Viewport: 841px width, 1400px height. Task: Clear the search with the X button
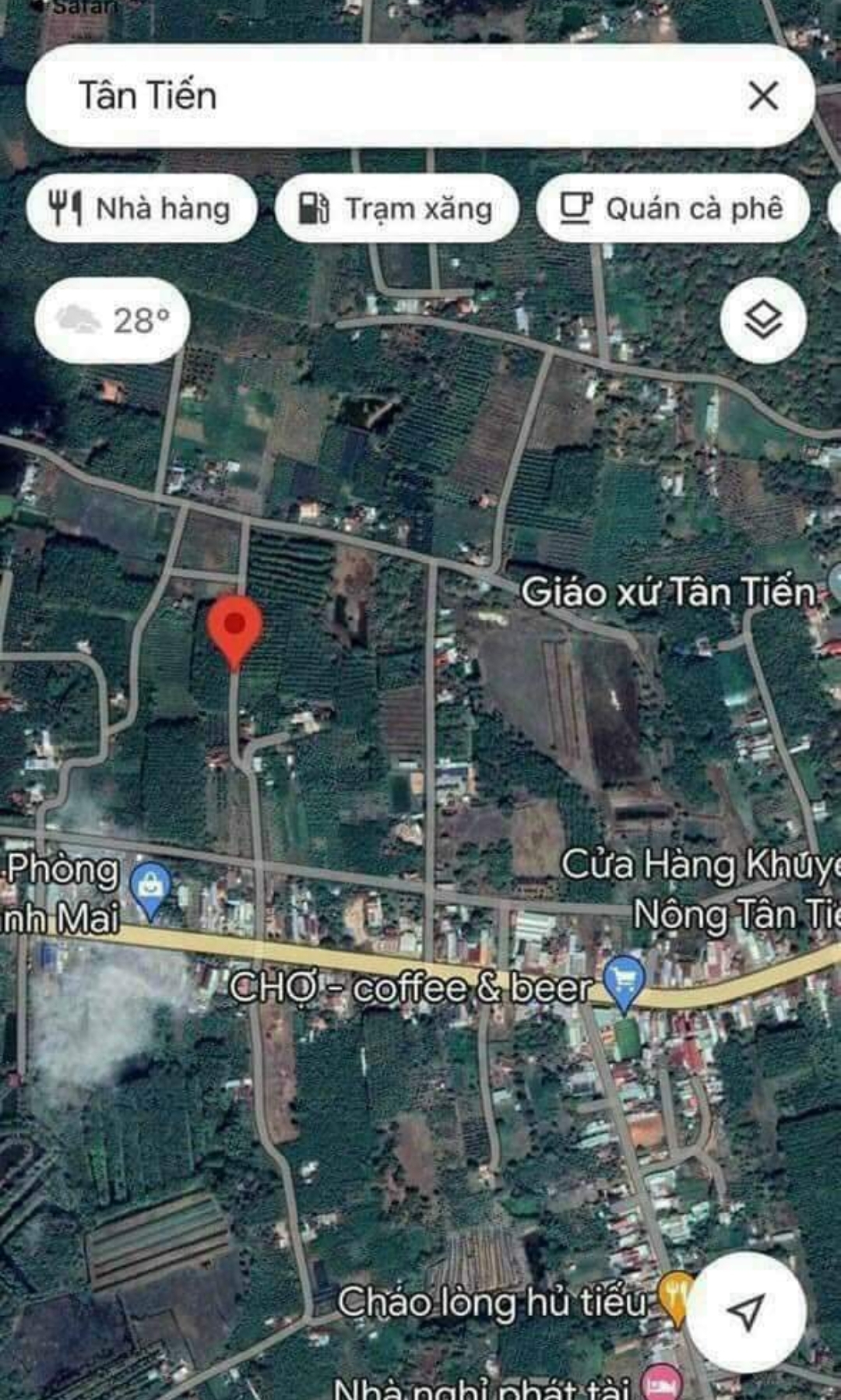tap(763, 96)
